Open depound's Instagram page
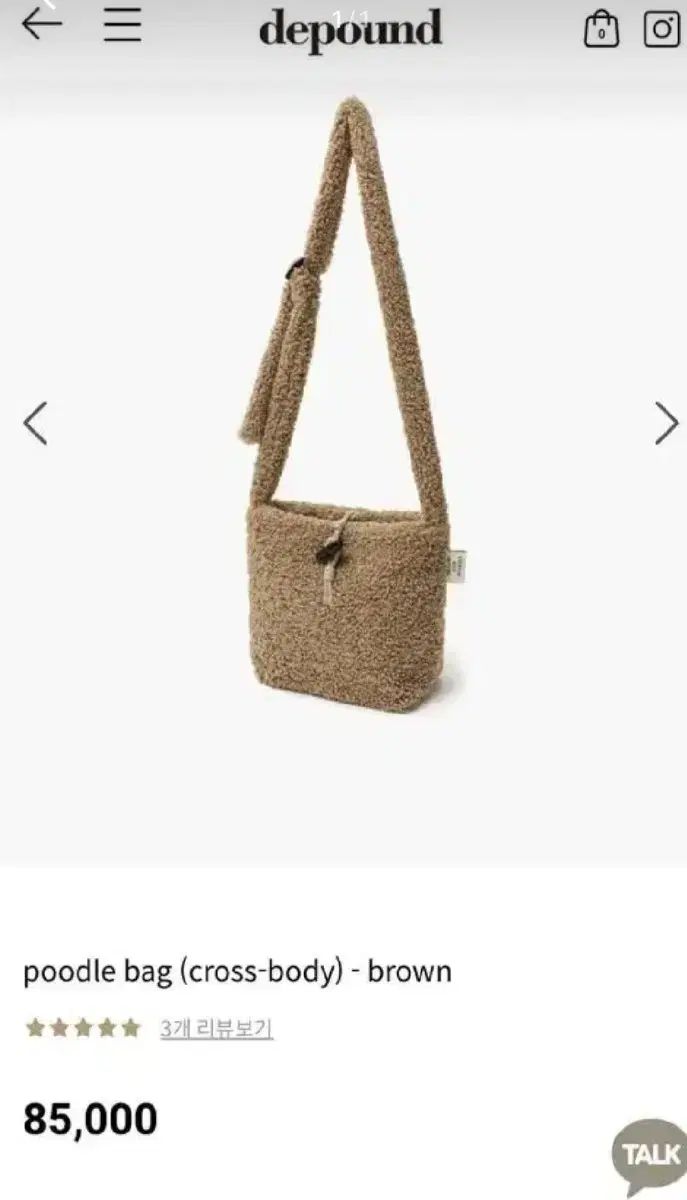The width and height of the screenshot is (687, 1200). point(661,28)
